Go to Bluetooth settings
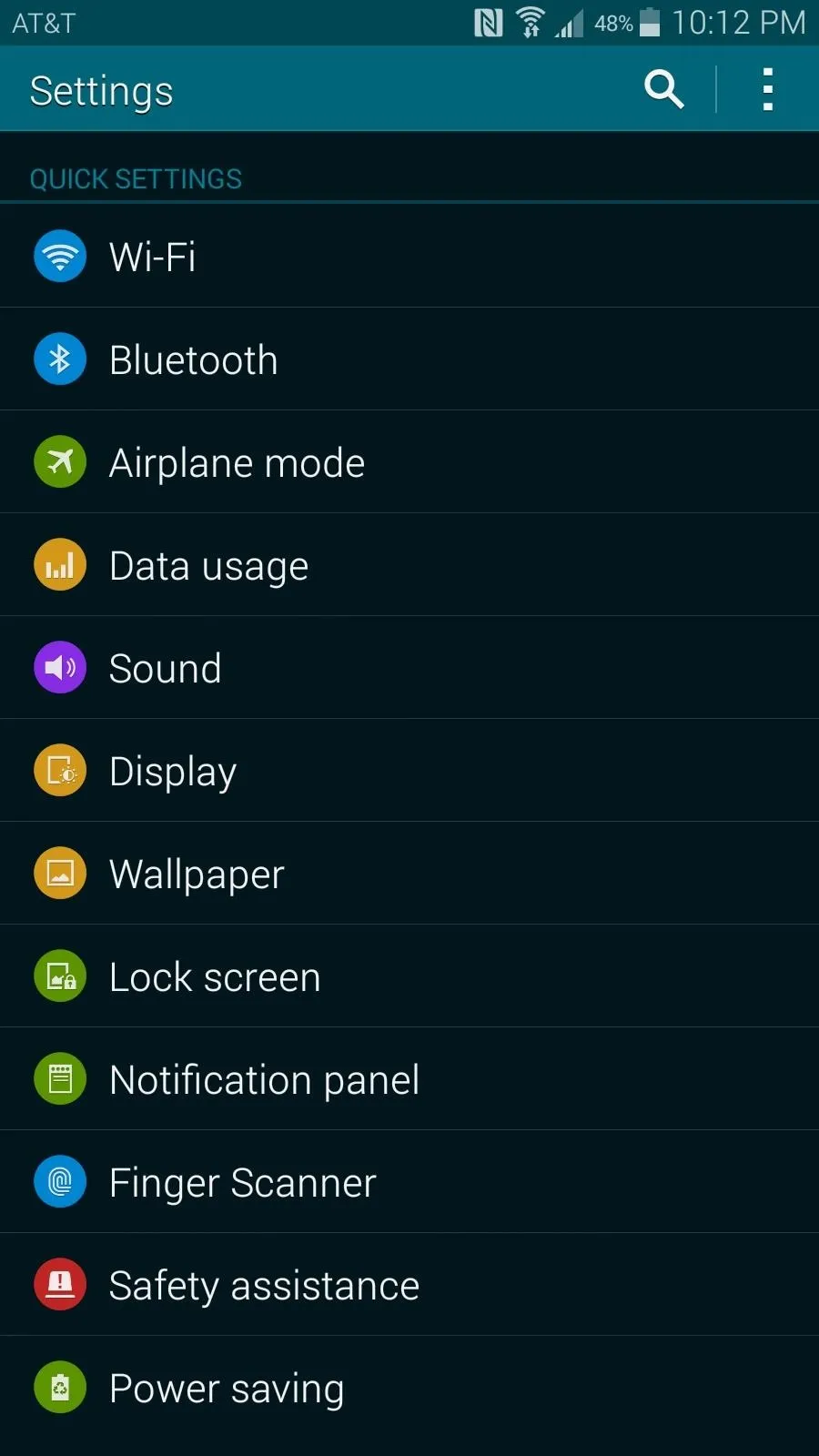819x1456 pixels. point(409,359)
